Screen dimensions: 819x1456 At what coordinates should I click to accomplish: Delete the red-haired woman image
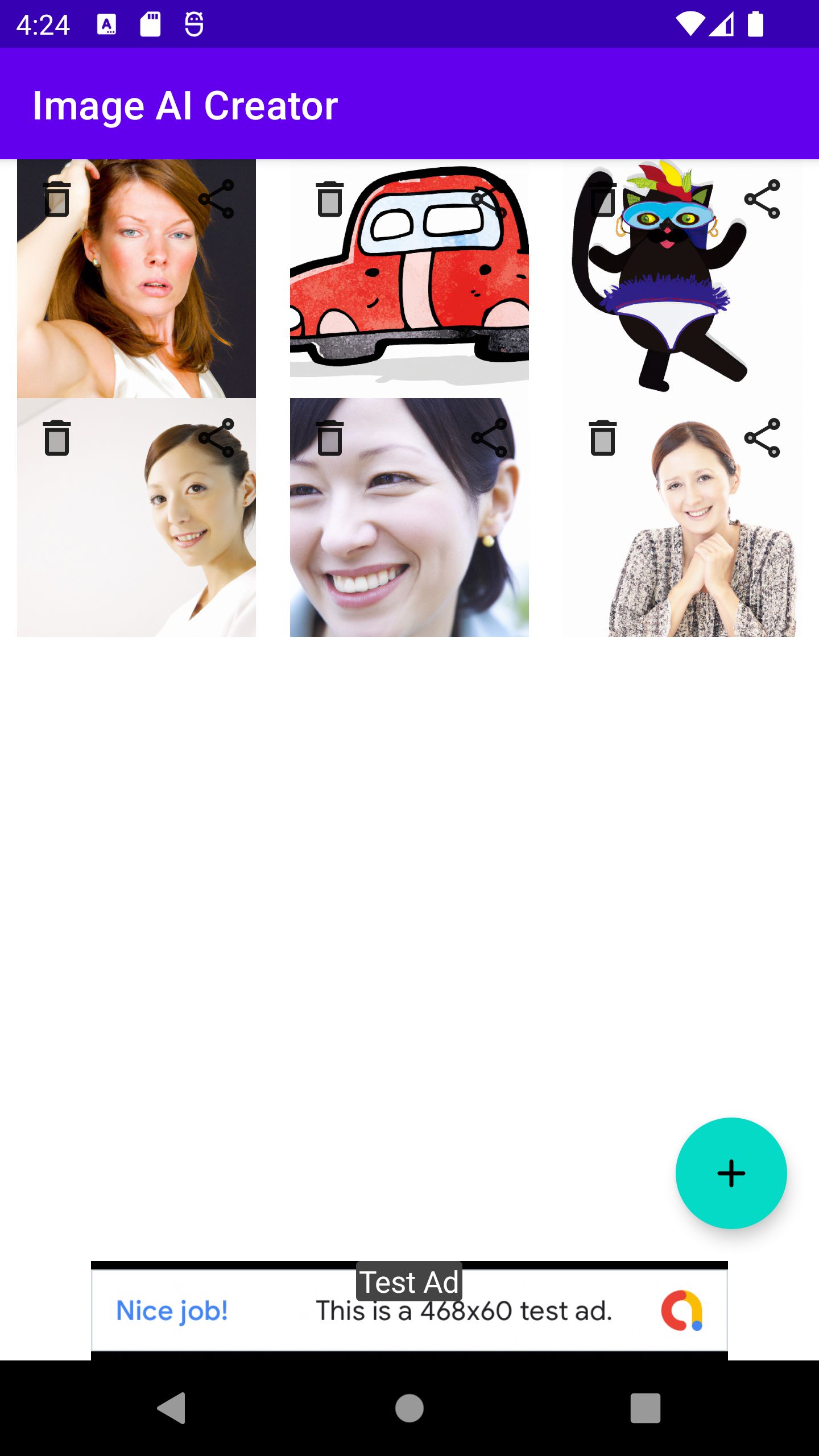(57, 199)
